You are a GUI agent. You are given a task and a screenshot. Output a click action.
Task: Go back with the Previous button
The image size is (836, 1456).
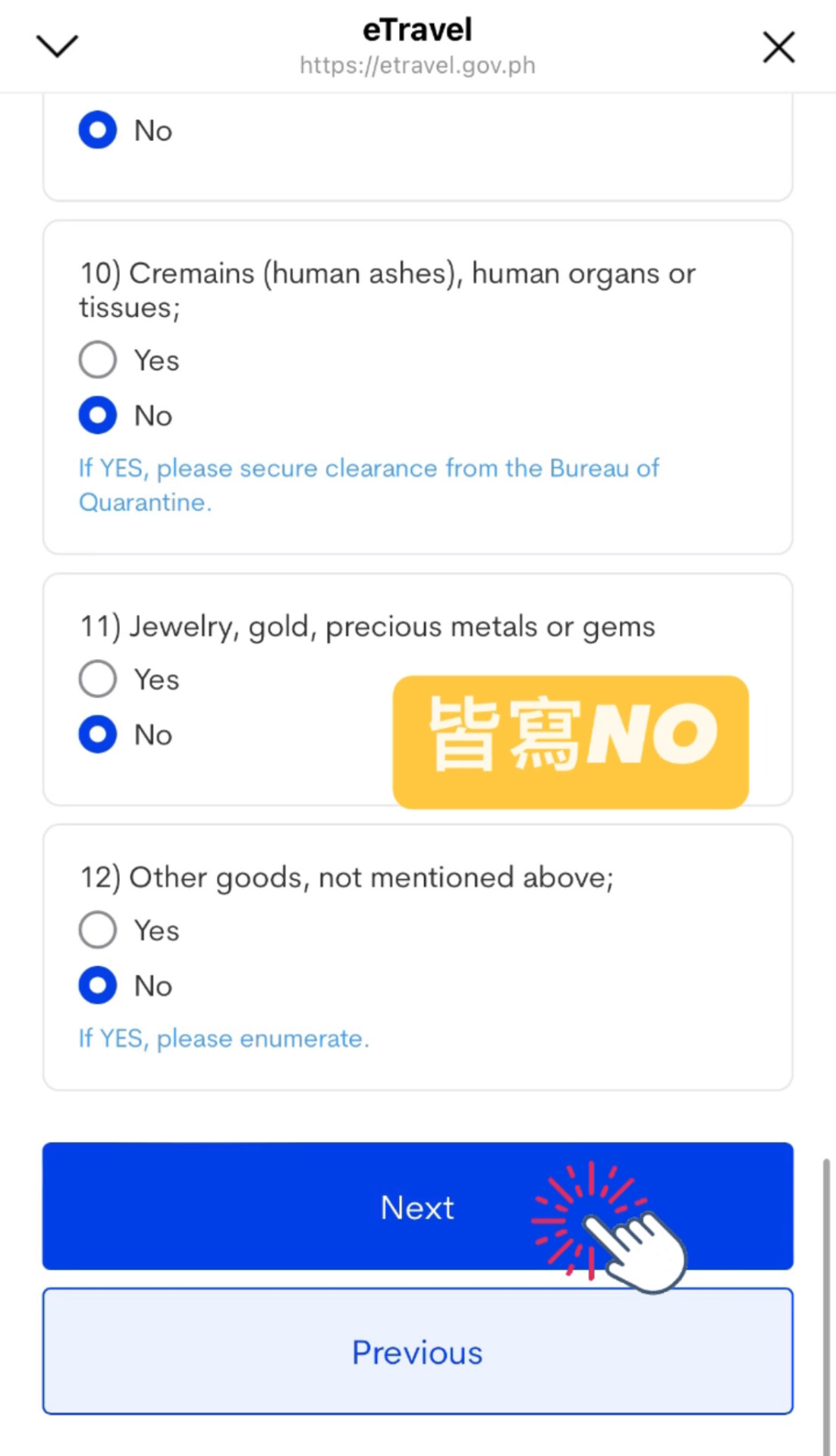click(x=417, y=1351)
